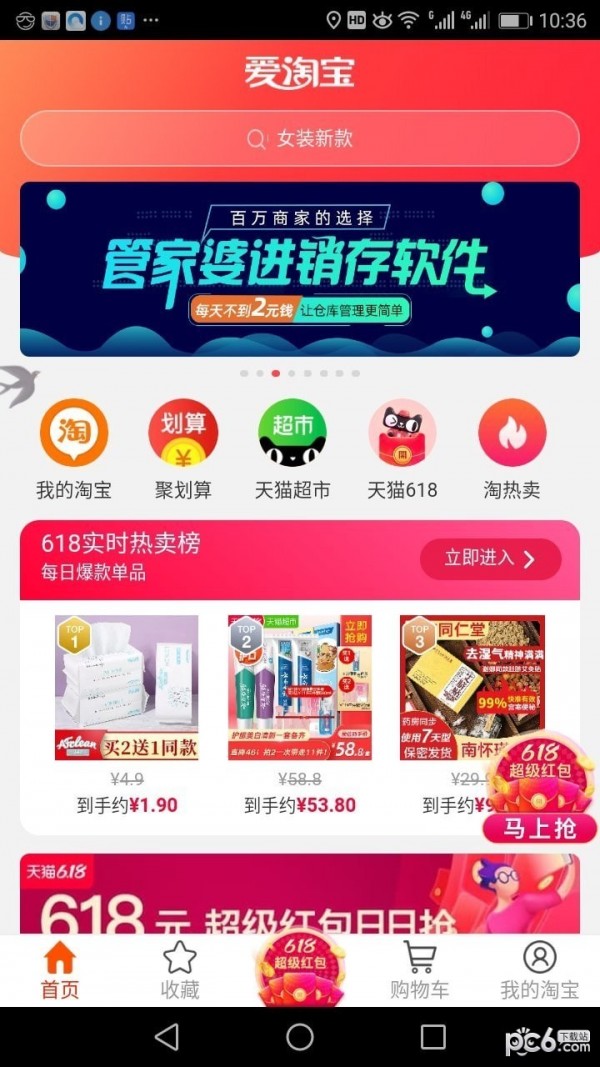600x1067 pixels.
Task: Open 聚划算 shortcut
Action: coord(183,433)
